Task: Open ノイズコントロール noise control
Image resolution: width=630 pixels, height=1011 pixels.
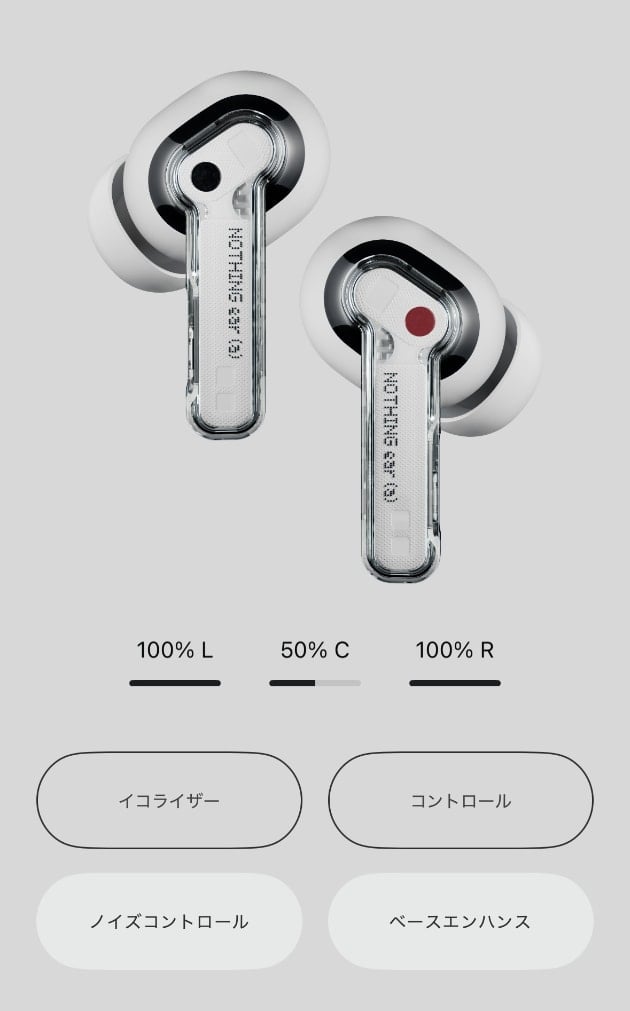Action: pos(169,921)
